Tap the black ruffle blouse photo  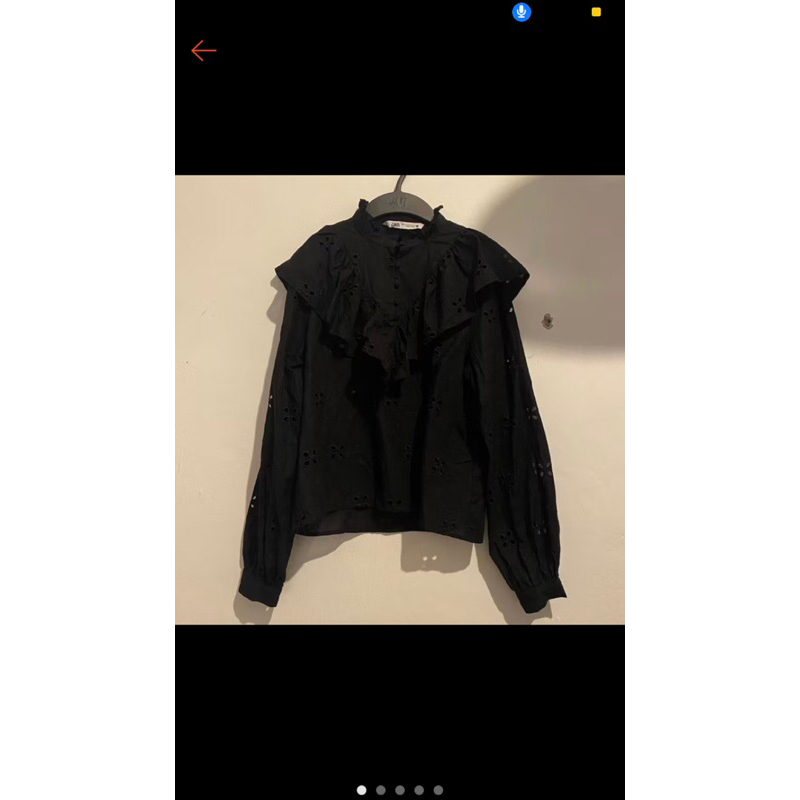pos(400,400)
